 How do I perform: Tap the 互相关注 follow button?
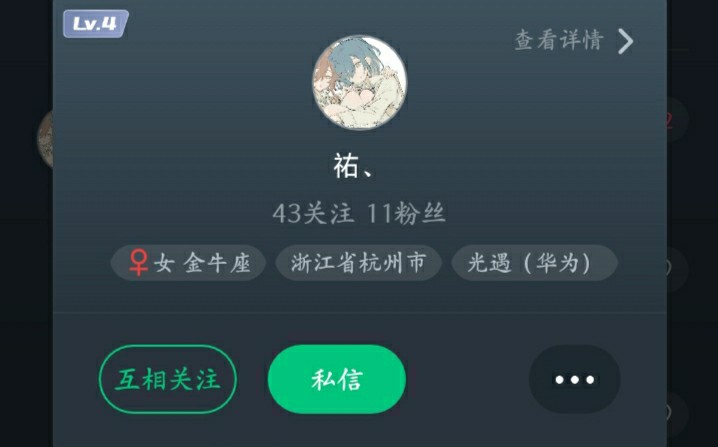click(x=168, y=379)
